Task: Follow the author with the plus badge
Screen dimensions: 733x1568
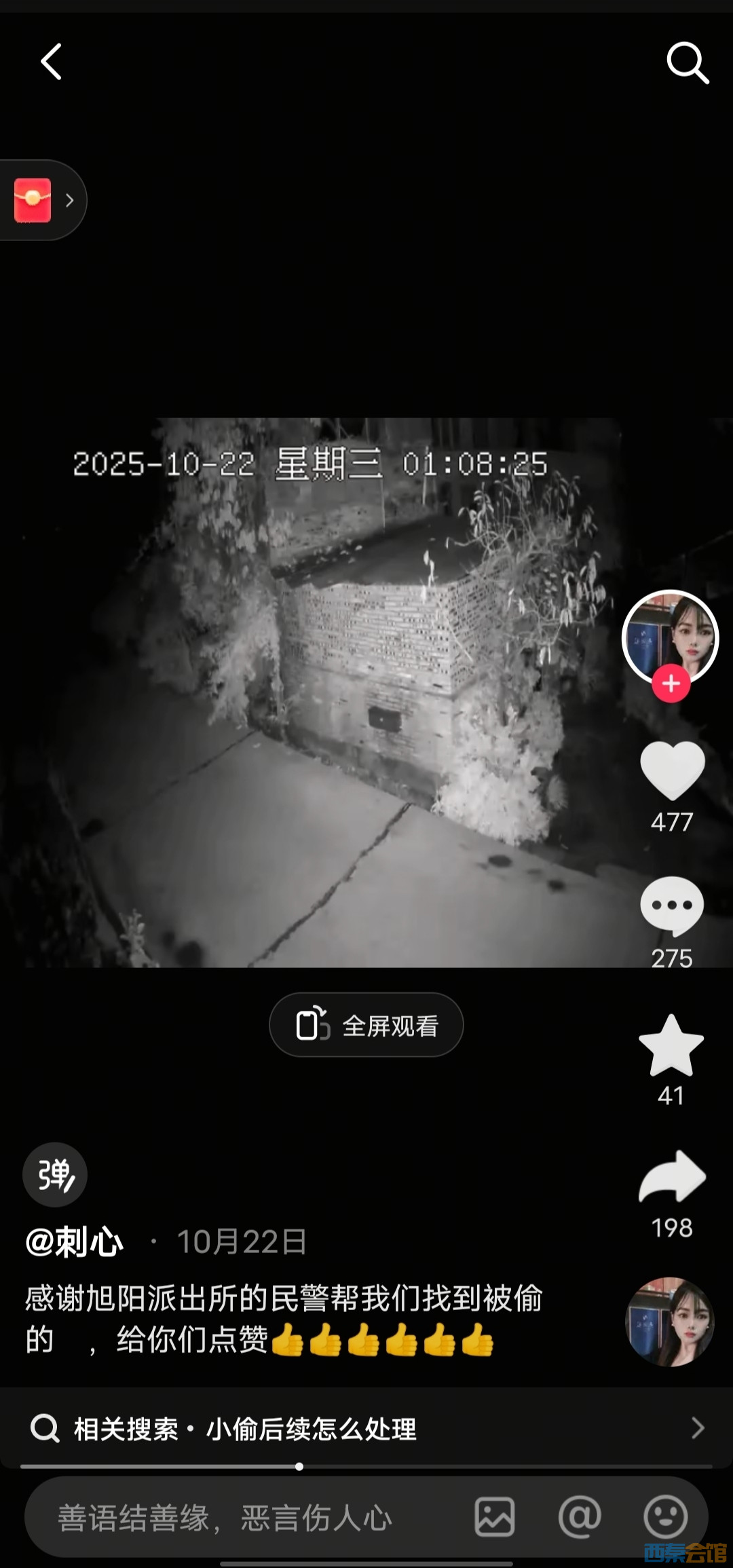Action: coord(671,684)
